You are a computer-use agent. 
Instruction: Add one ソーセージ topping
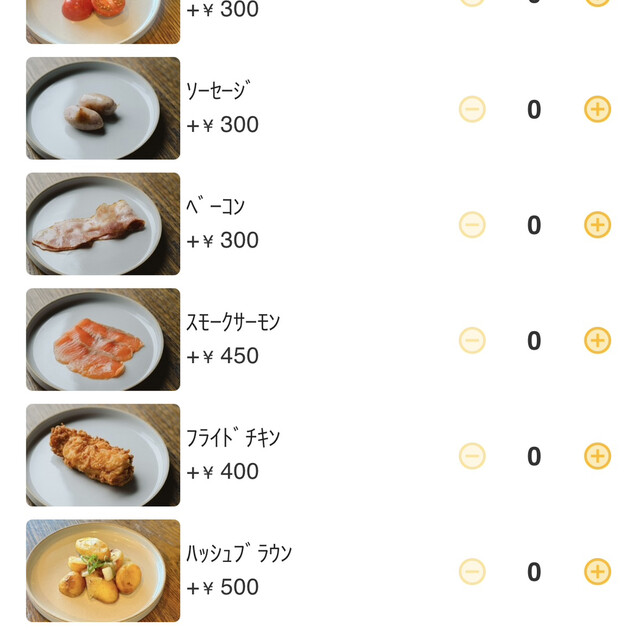coord(597,109)
